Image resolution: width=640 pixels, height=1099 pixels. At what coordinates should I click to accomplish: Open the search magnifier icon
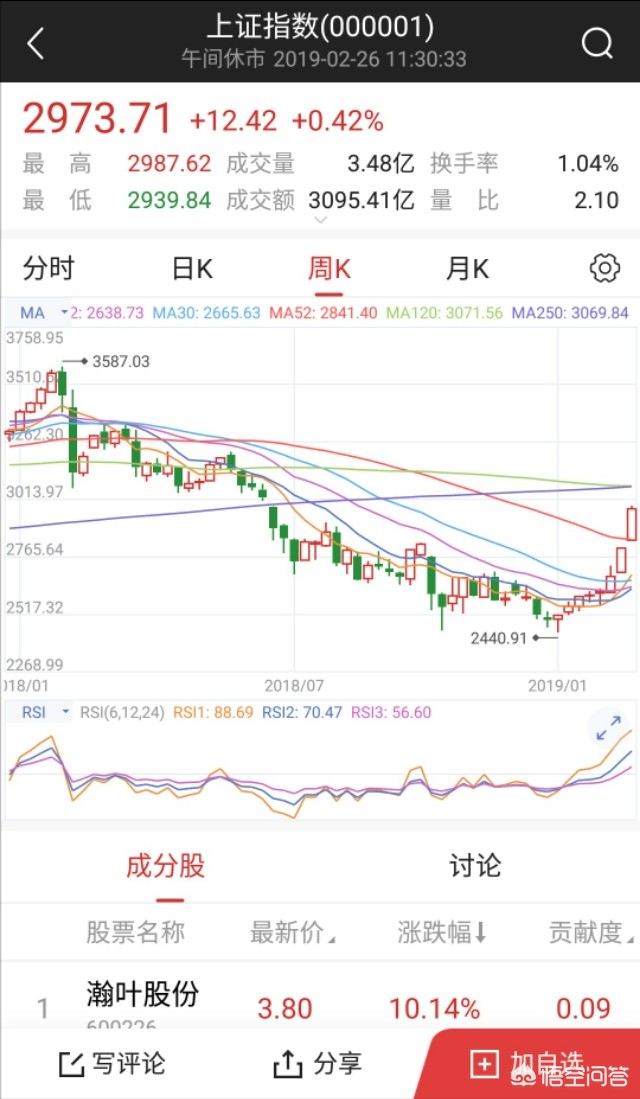pos(597,43)
